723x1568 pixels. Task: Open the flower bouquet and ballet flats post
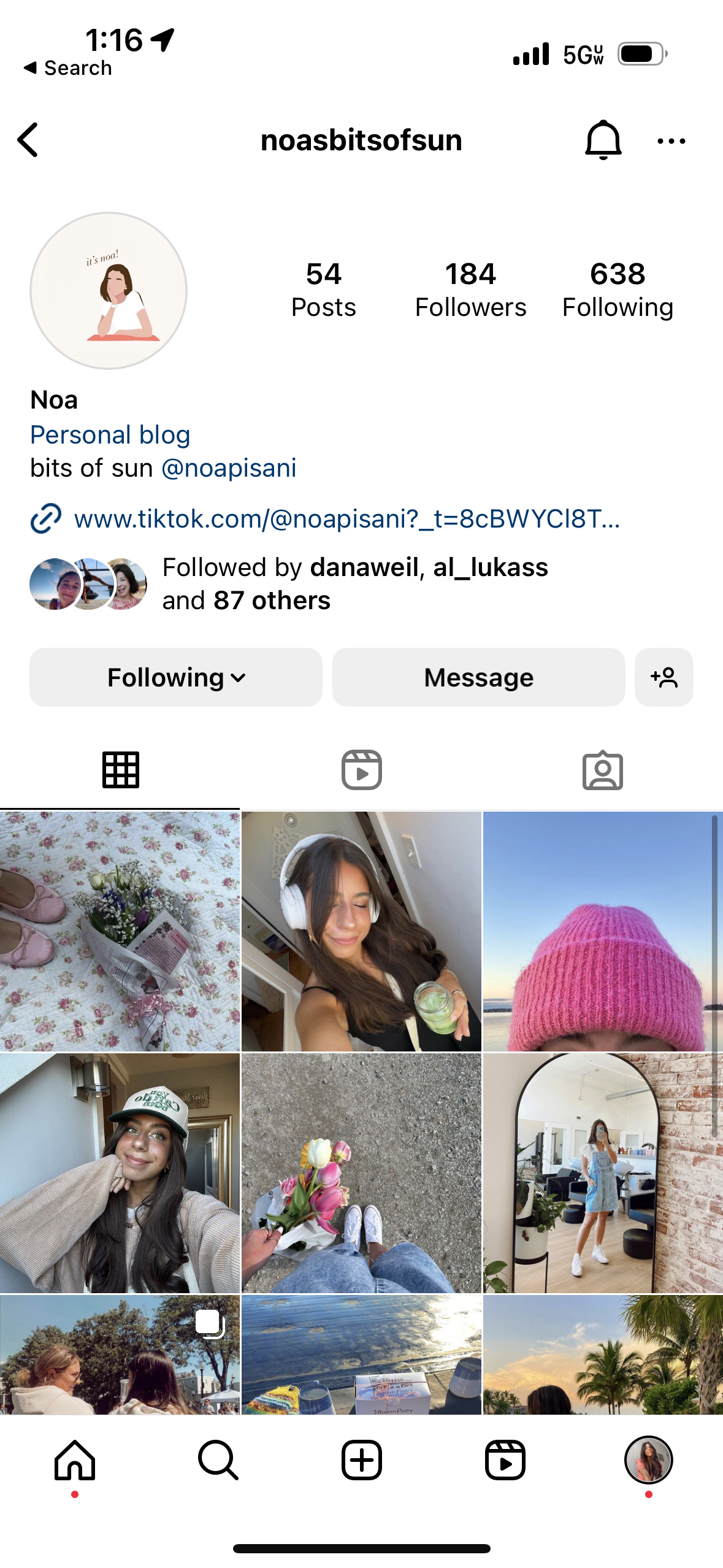120,931
